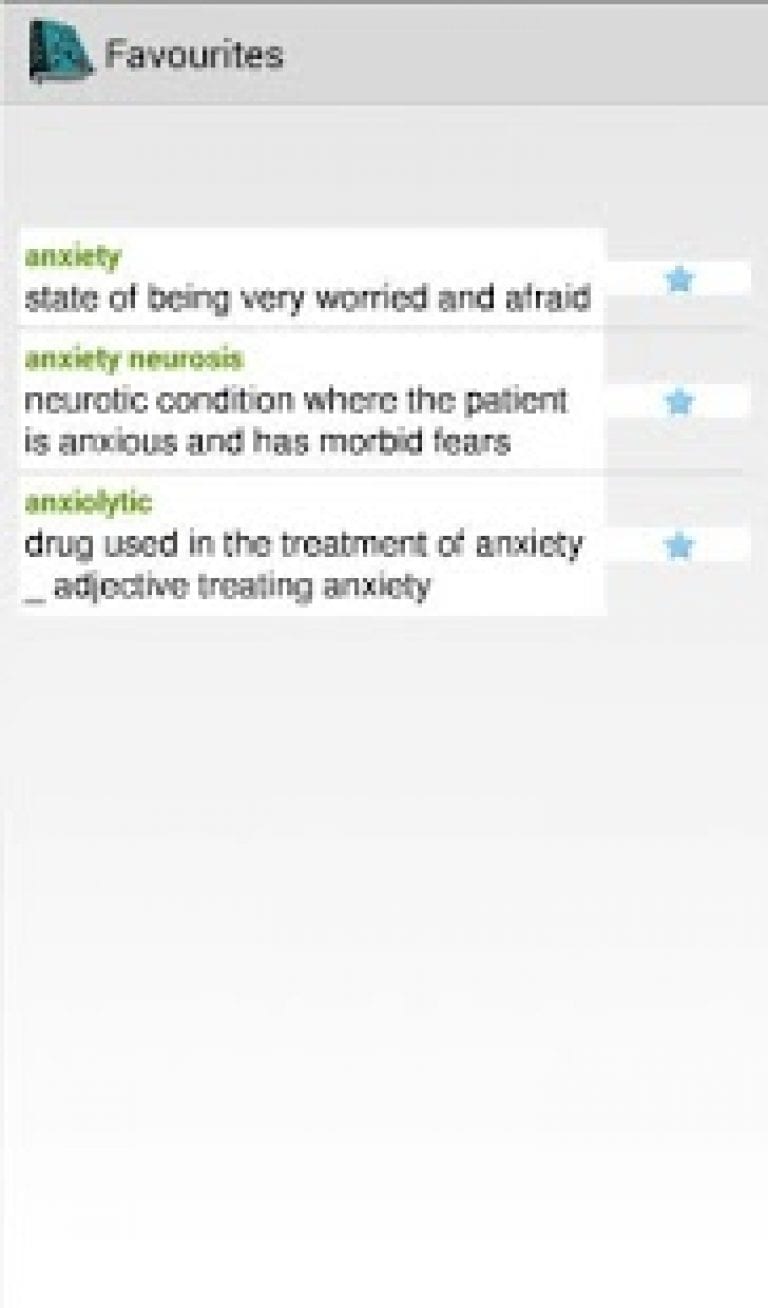Tap the star icon beside anxiolytic
768x1308 pixels.
678,543
